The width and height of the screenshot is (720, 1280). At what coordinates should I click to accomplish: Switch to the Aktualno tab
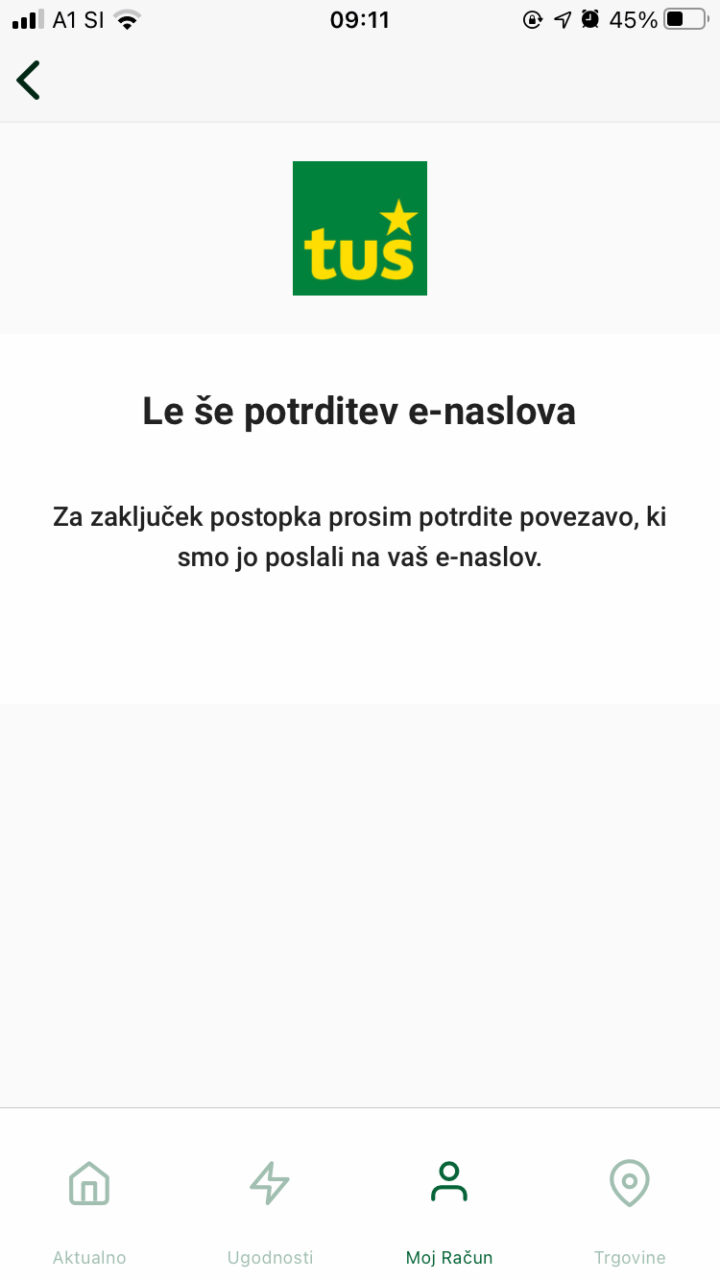(x=89, y=1257)
